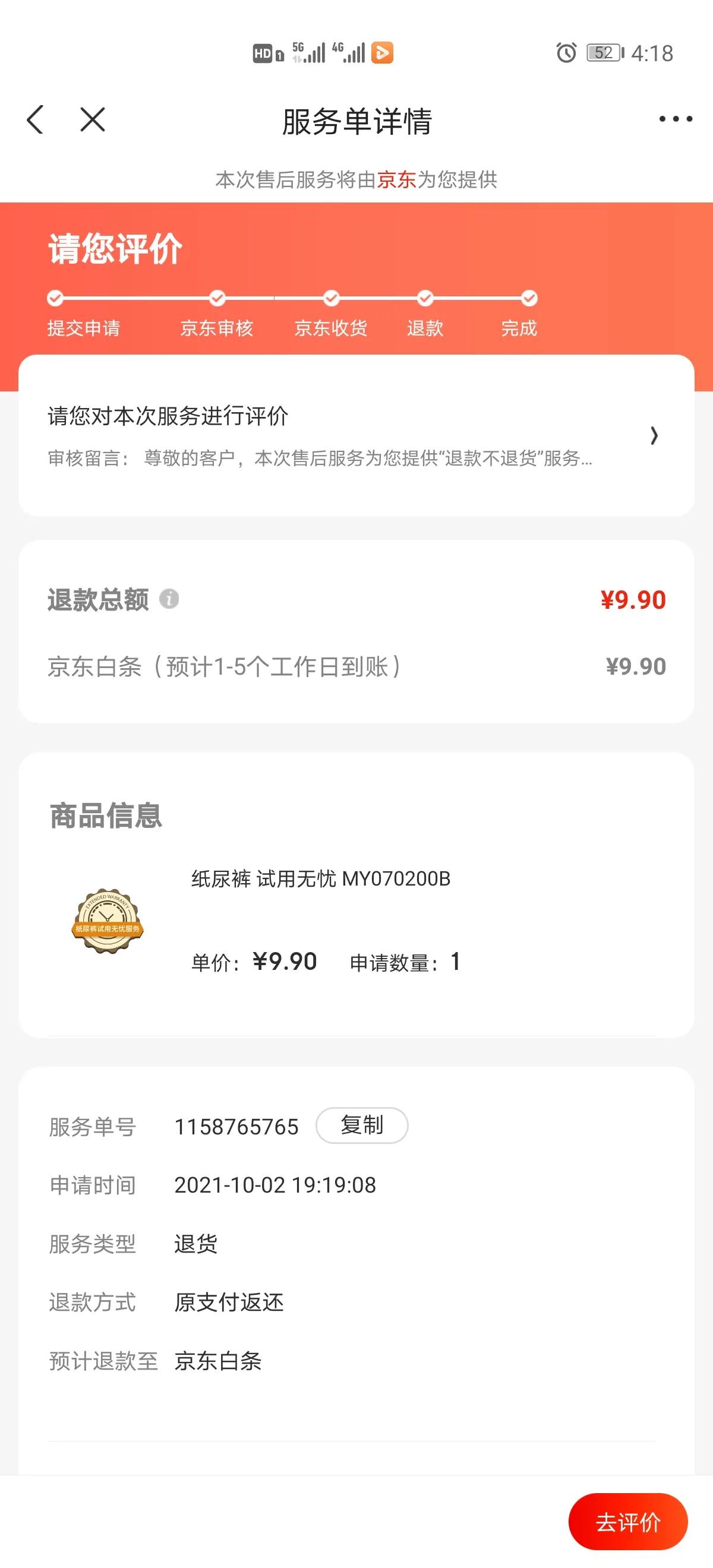Open the more options menu via three dots
This screenshot has width=713, height=1568.
671,119
